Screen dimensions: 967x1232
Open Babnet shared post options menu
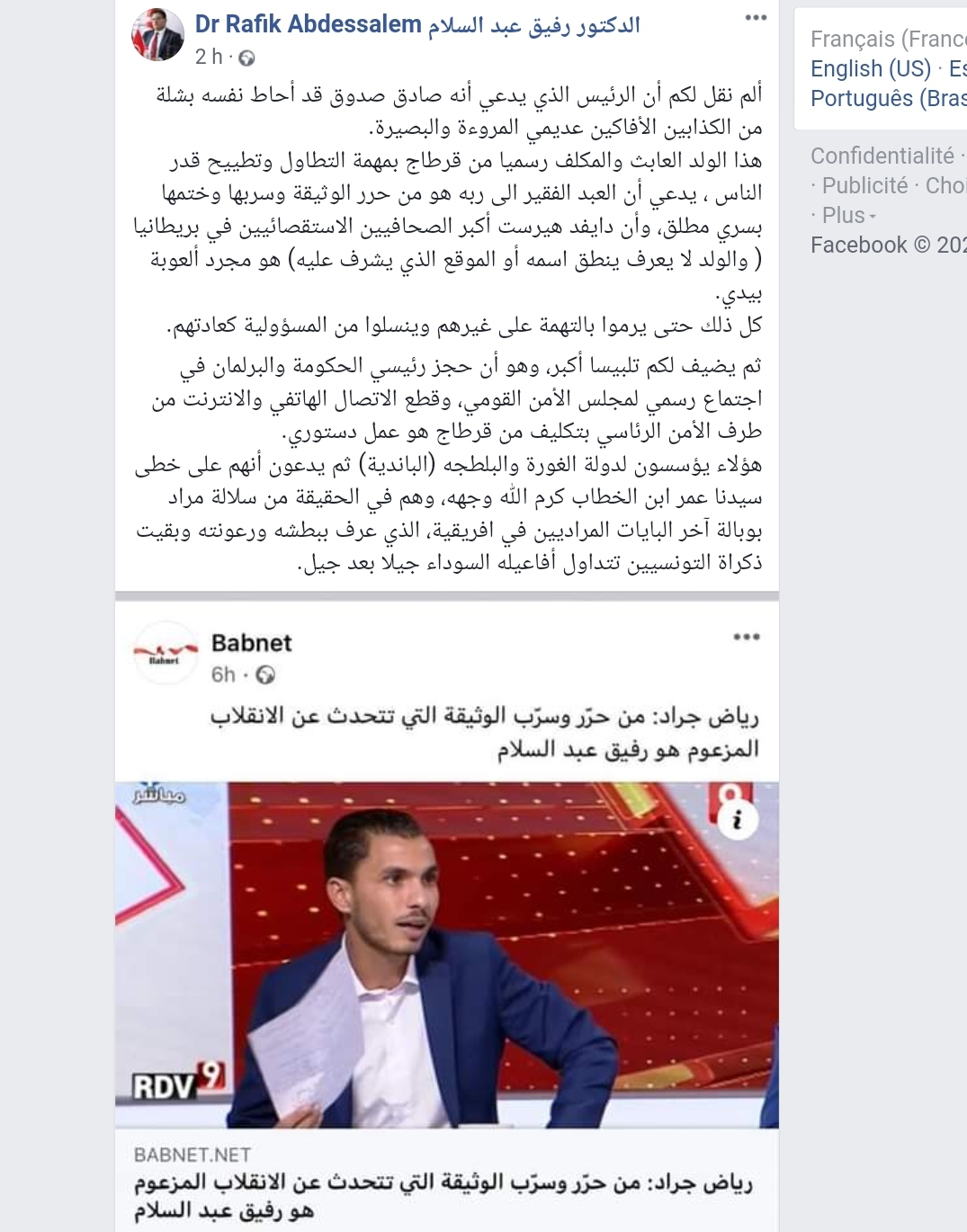click(x=746, y=637)
